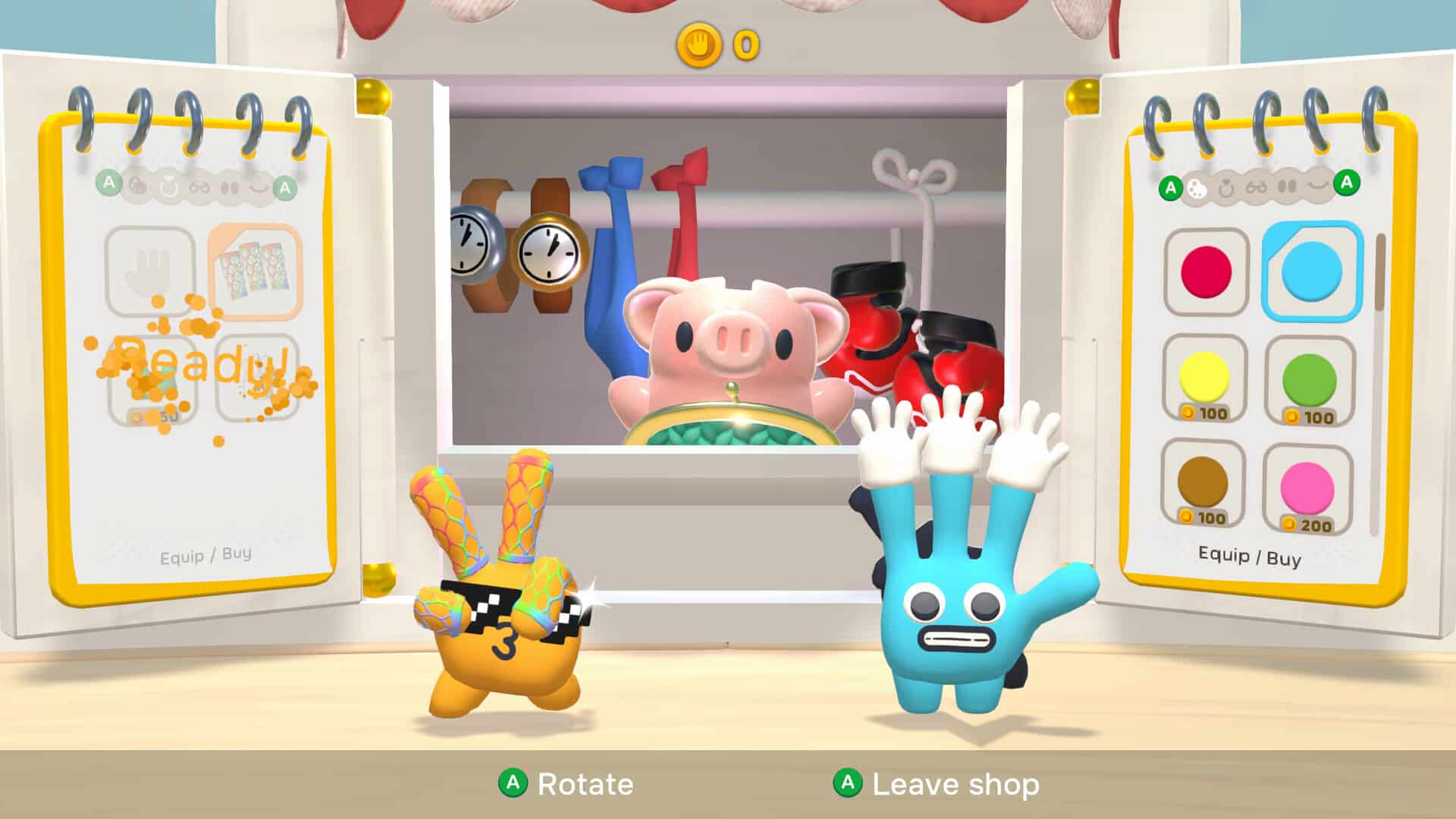Viewport: 1456px width, 819px height.
Task: Switch to the ring accessories tab
Action: pos(1226,187)
